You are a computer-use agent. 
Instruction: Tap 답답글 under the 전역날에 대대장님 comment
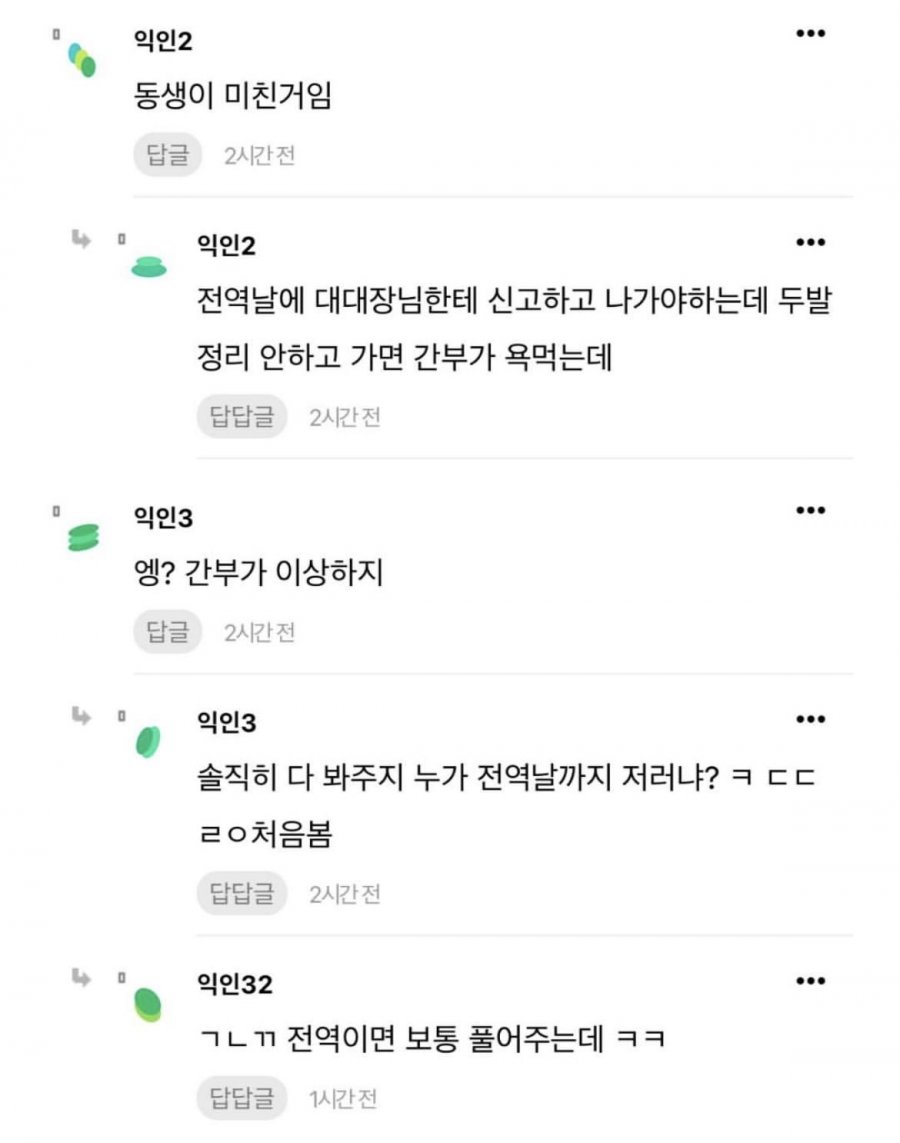click(x=241, y=417)
